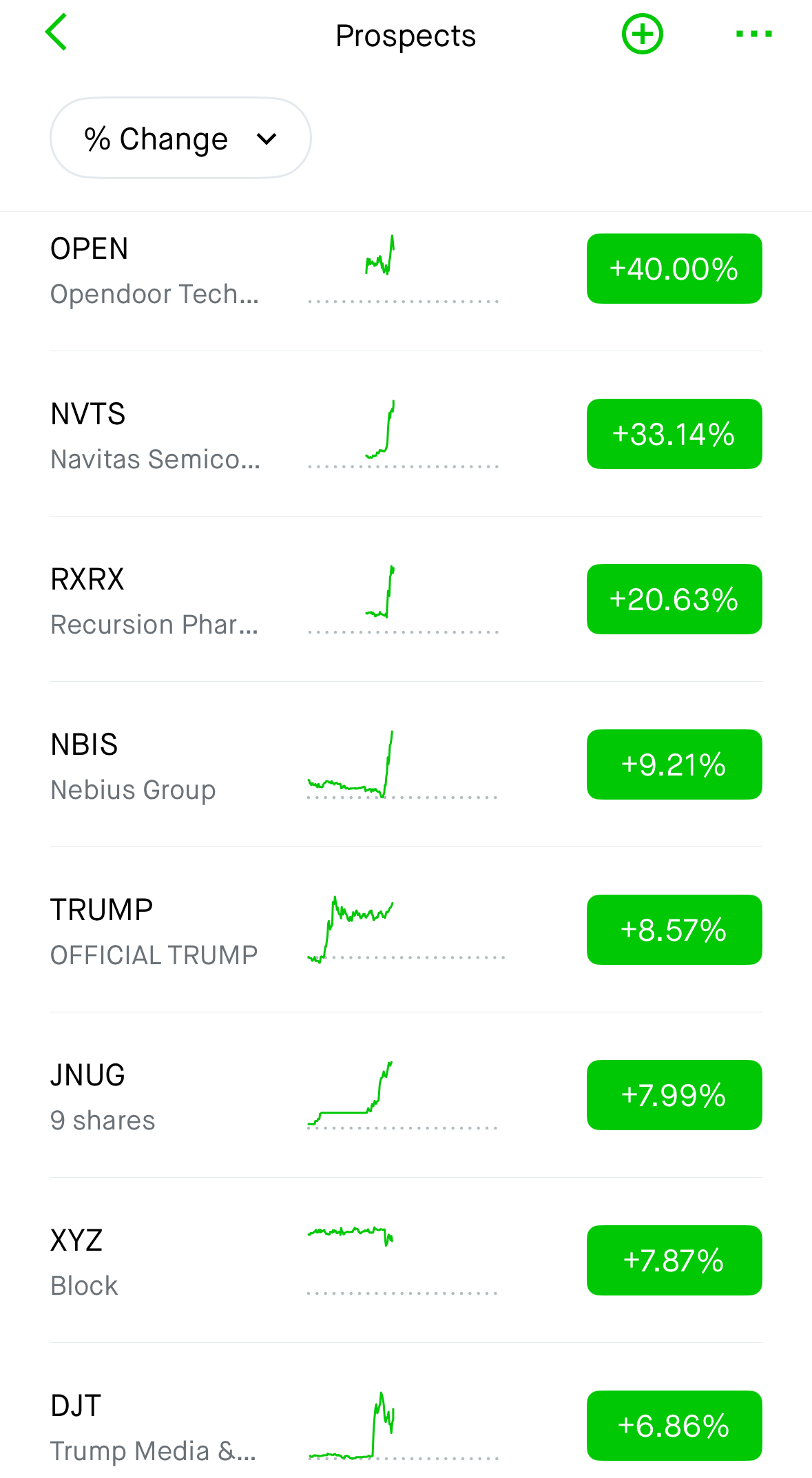Open the XYZ Block row

(406, 1260)
